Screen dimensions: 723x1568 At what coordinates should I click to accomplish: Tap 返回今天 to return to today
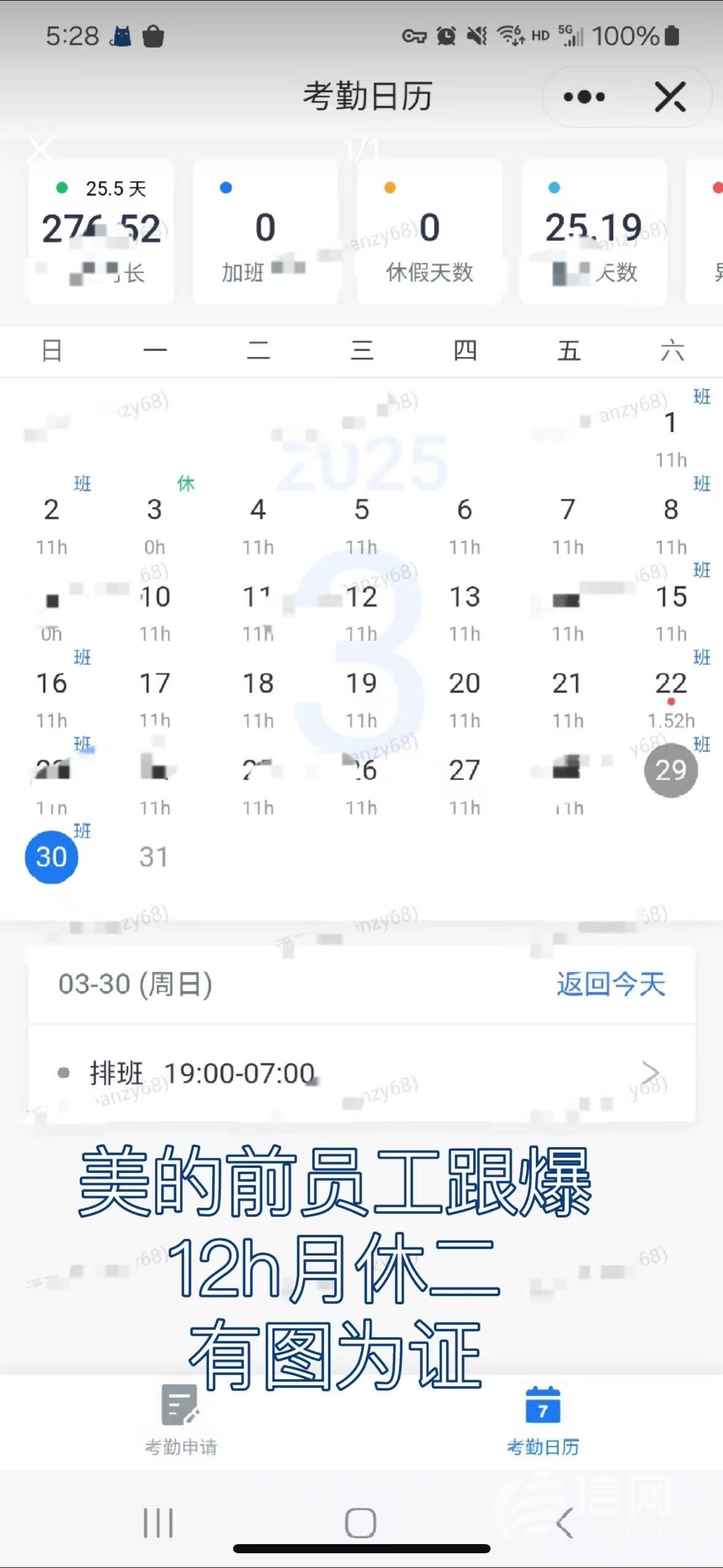[x=611, y=984]
